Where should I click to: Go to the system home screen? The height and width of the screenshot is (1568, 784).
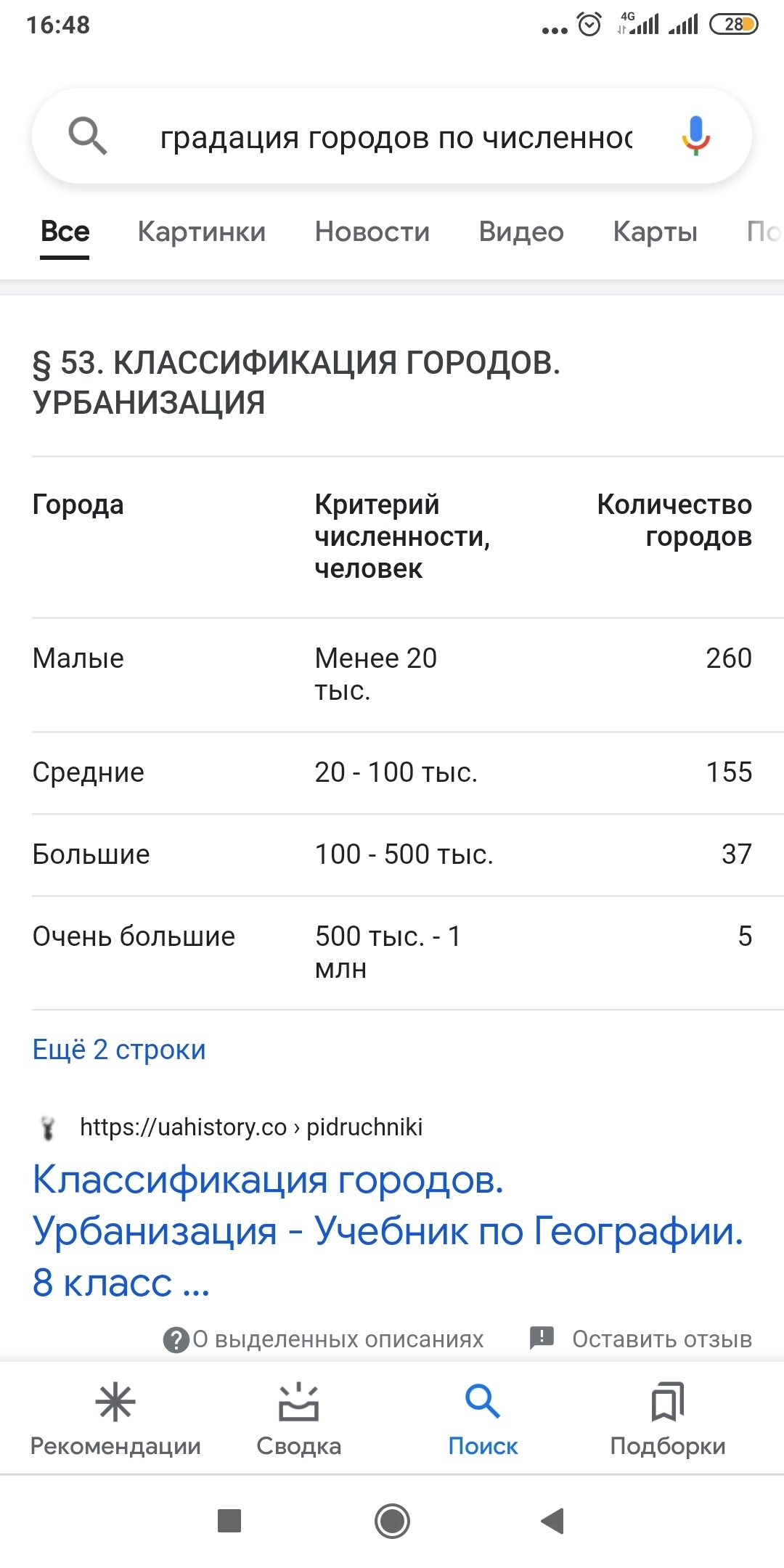pos(392,1521)
